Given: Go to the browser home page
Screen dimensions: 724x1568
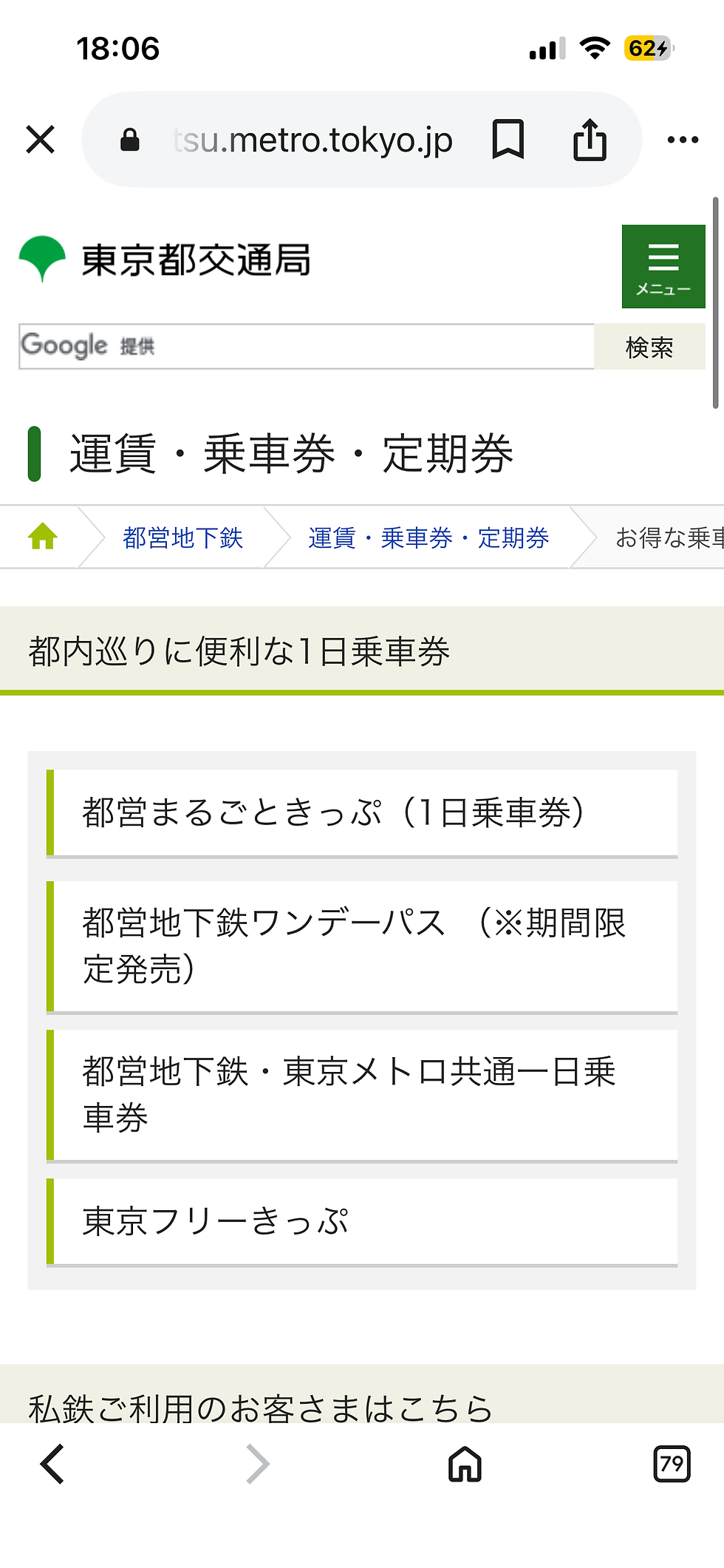Looking at the screenshot, I should [x=465, y=1464].
